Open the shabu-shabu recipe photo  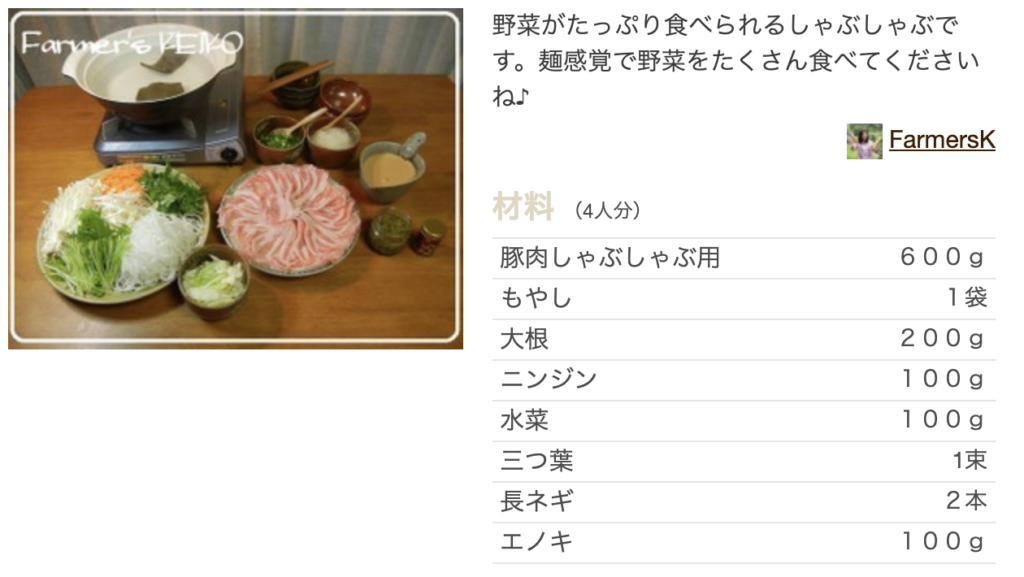236,180
